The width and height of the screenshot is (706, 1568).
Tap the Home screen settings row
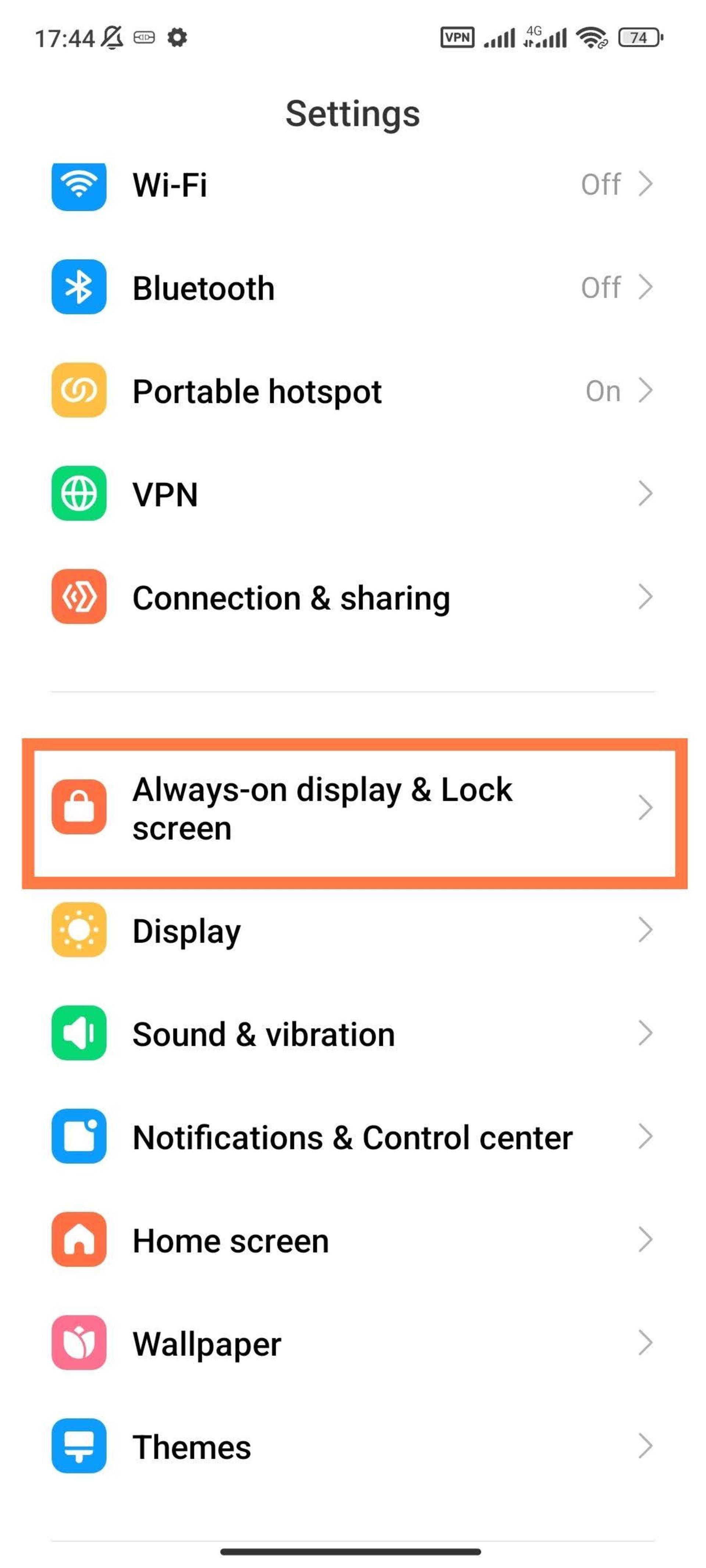tap(353, 1240)
